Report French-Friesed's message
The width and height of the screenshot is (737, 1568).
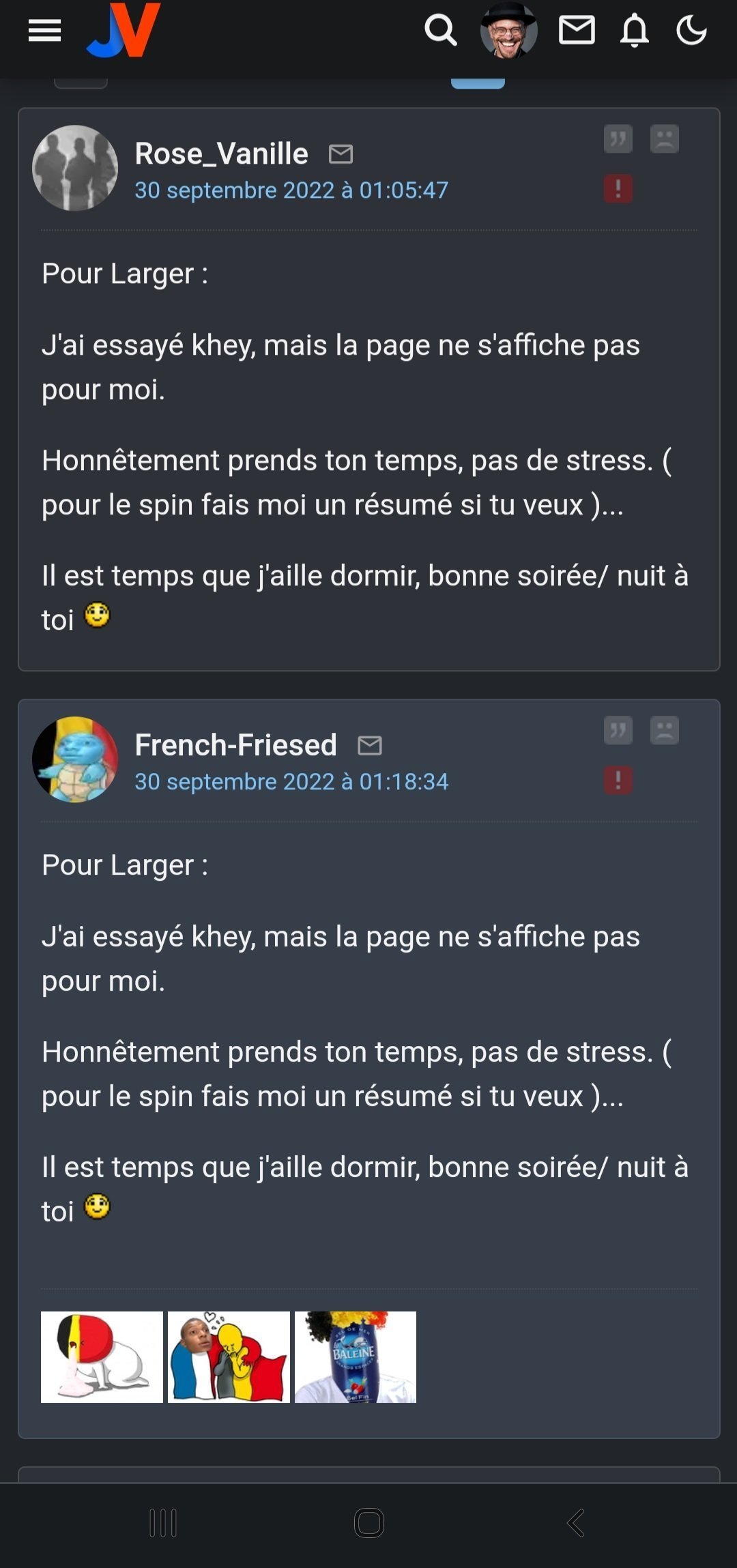[618, 781]
